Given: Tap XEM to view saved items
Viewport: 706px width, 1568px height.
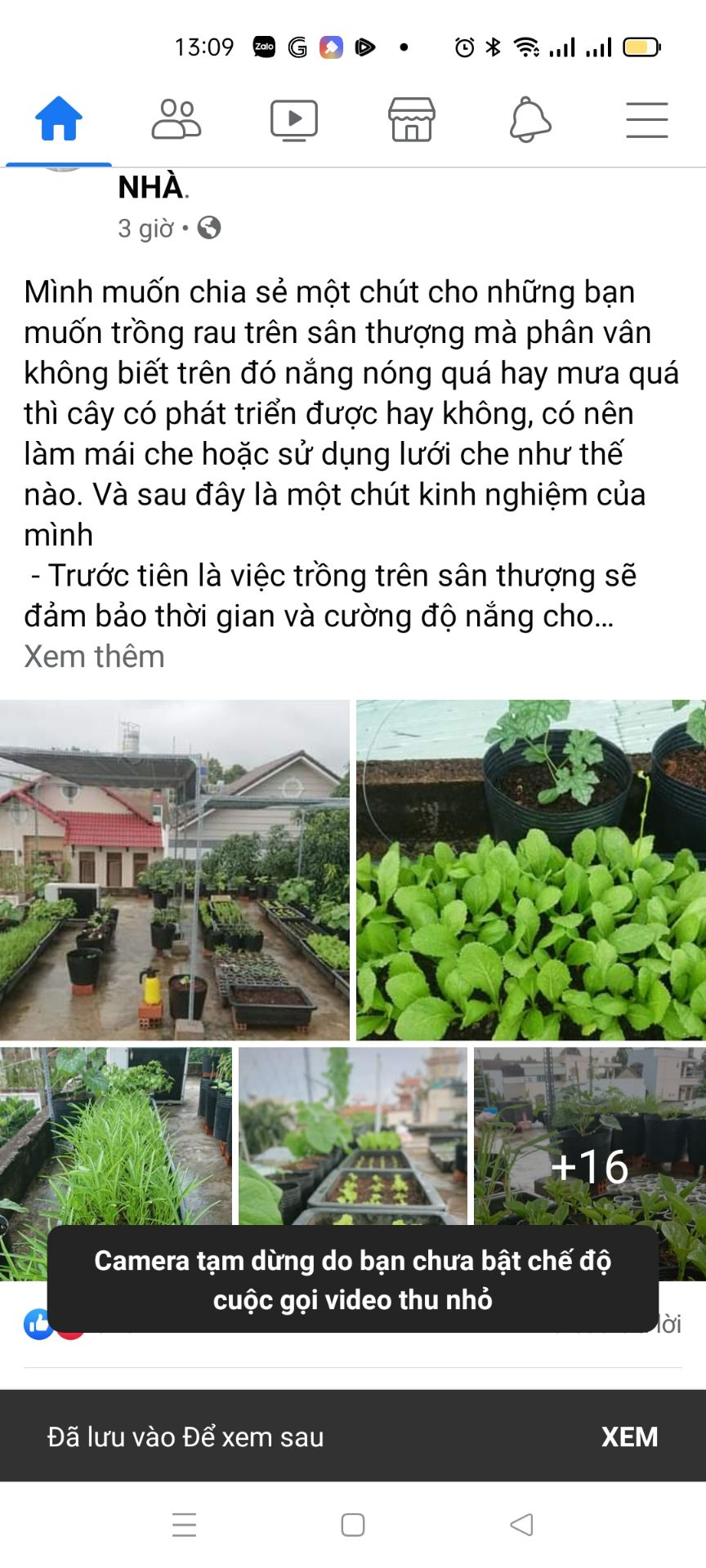Looking at the screenshot, I should click(629, 1437).
